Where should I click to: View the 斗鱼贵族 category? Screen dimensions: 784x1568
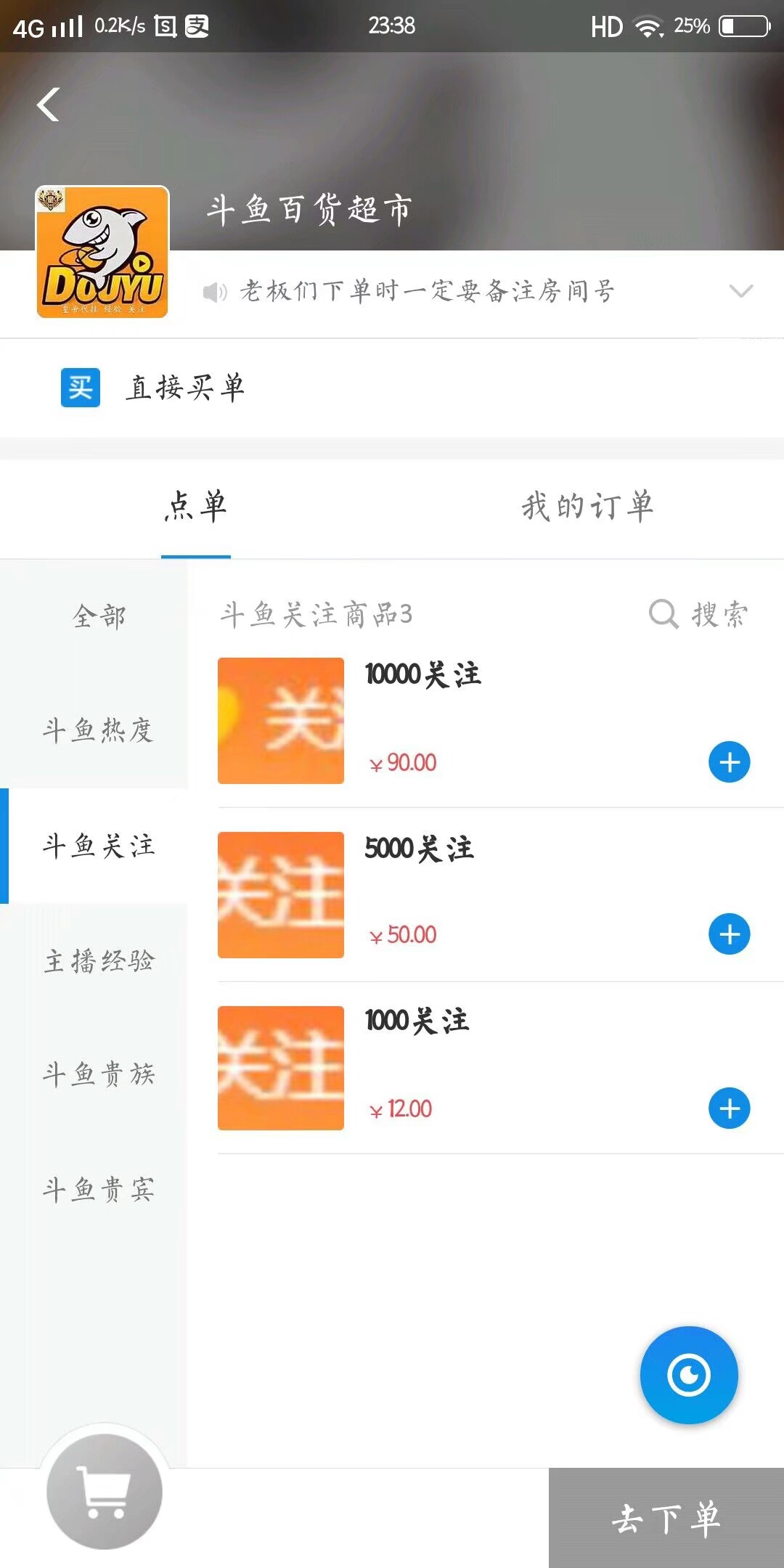click(99, 1074)
